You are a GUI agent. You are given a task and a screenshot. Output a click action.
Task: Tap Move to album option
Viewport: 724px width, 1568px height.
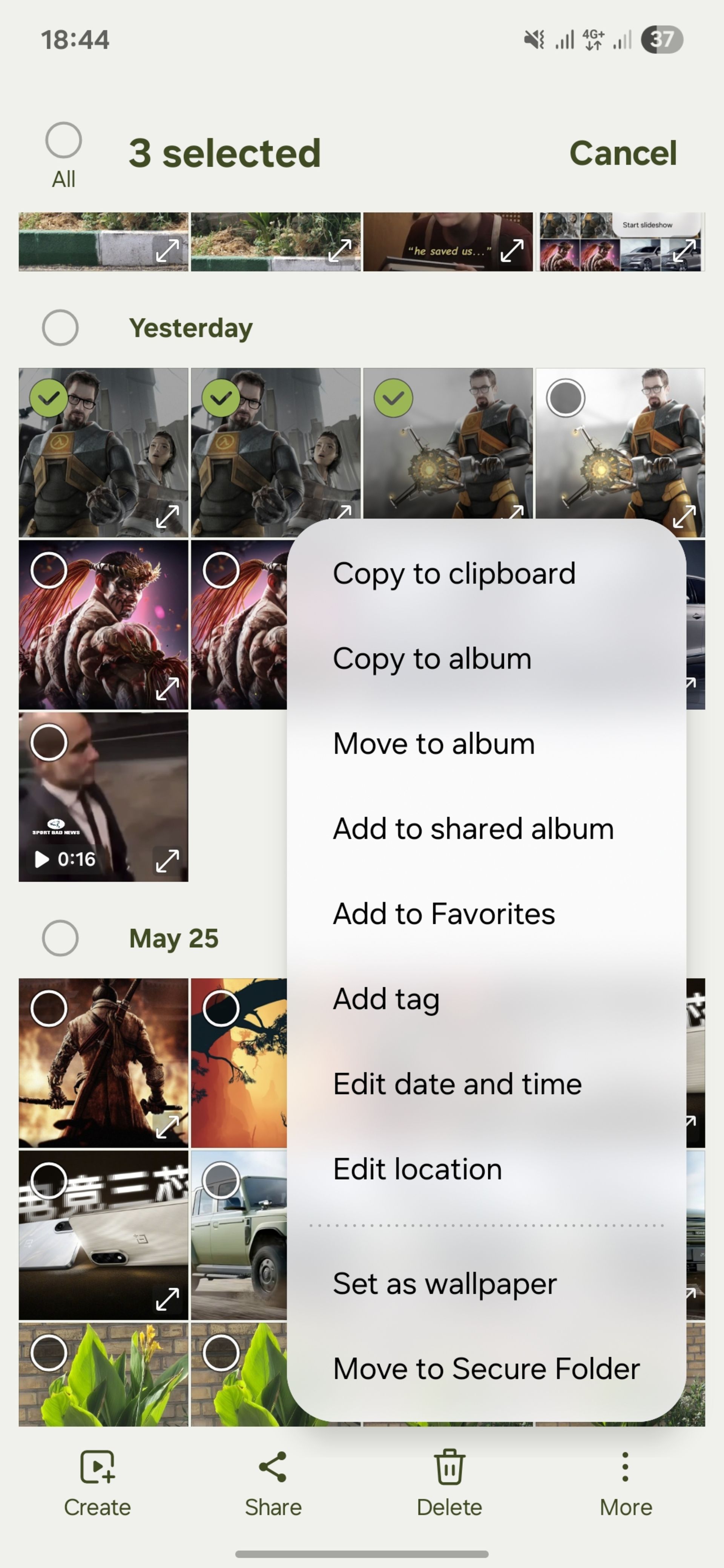coord(434,744)
